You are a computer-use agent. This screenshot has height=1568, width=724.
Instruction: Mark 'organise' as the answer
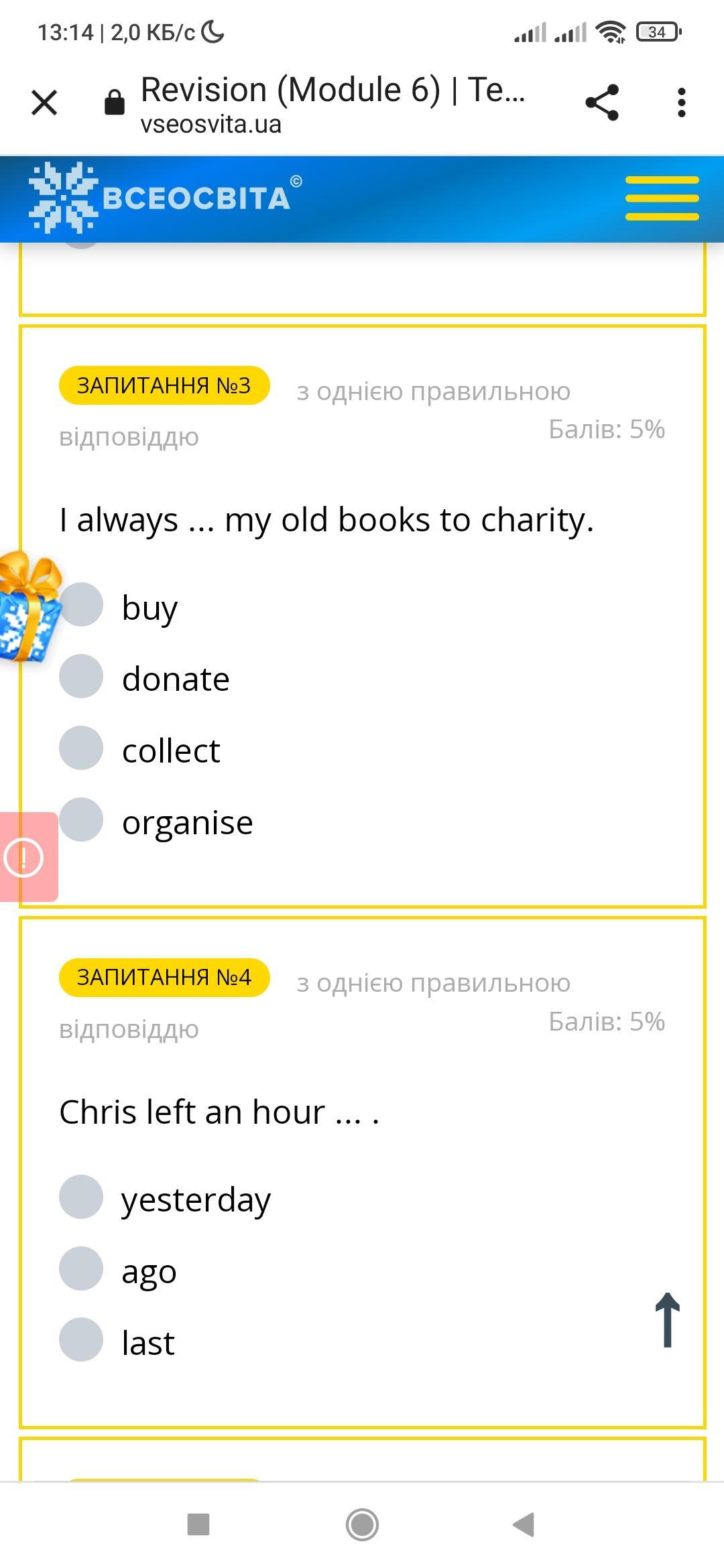coord(81,820)
